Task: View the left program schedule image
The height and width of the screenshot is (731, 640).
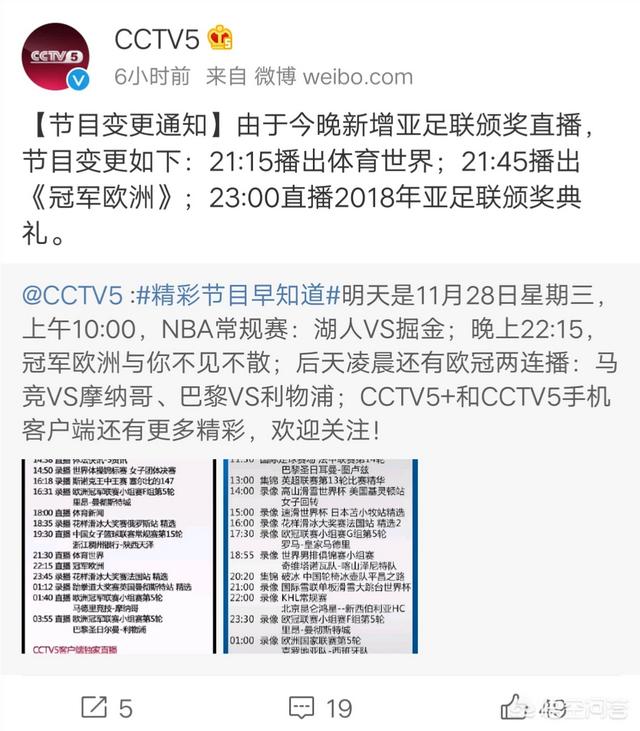Action: [x=118, y=555]
